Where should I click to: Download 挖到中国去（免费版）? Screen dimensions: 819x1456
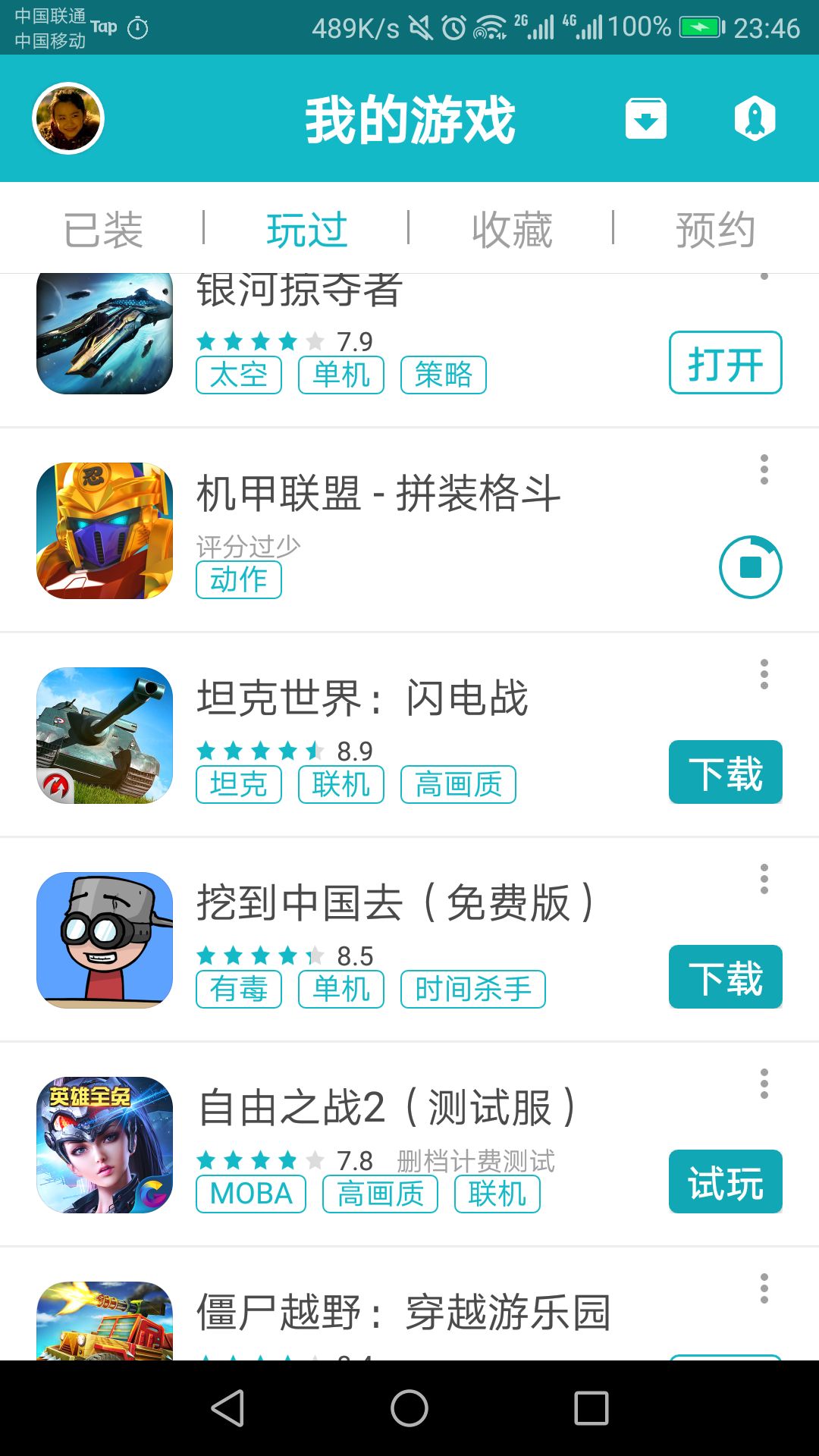pos(725,977)
